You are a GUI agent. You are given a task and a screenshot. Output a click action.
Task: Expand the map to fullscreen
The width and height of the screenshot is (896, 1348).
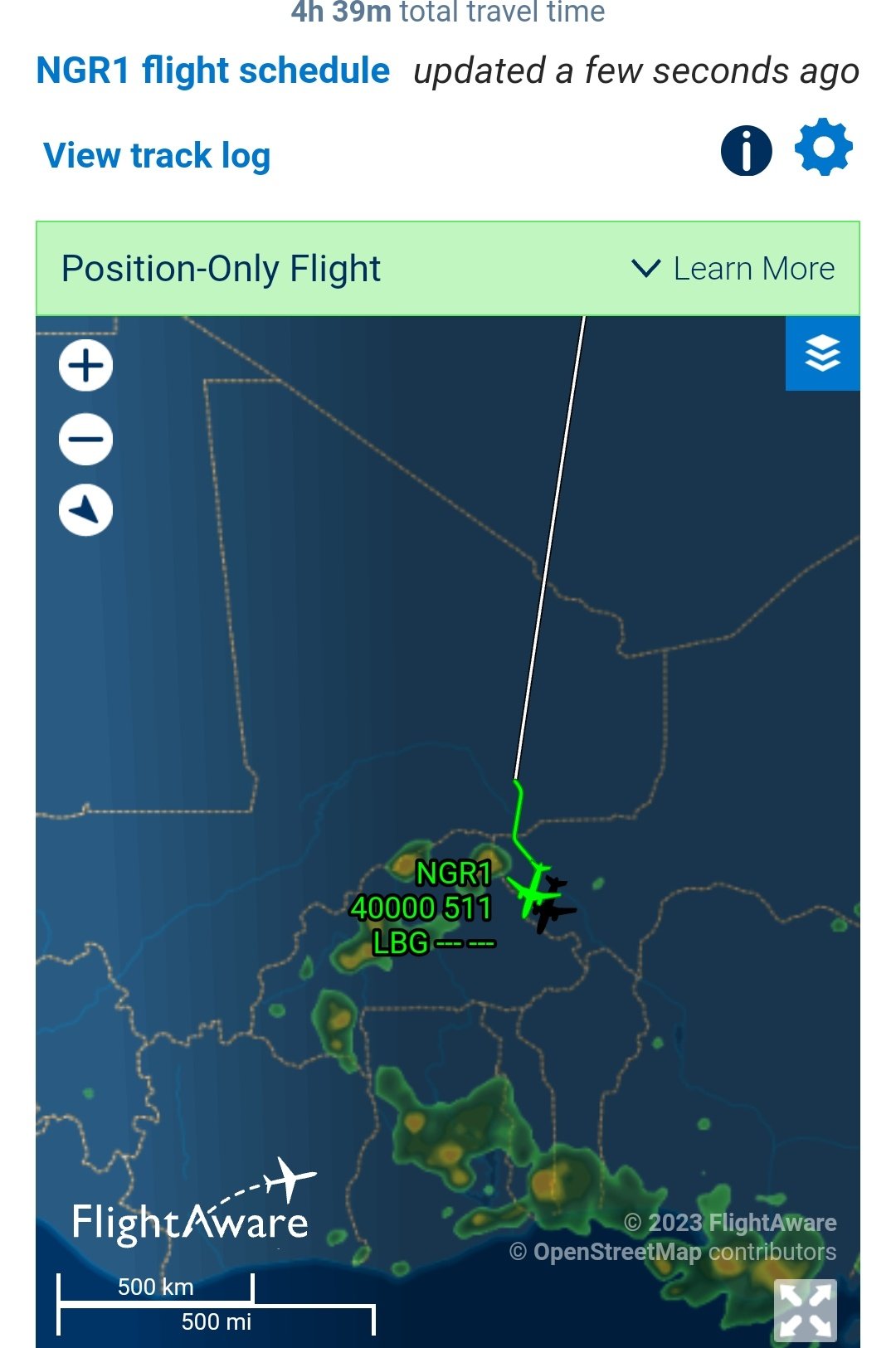[x=805, y=1310]
